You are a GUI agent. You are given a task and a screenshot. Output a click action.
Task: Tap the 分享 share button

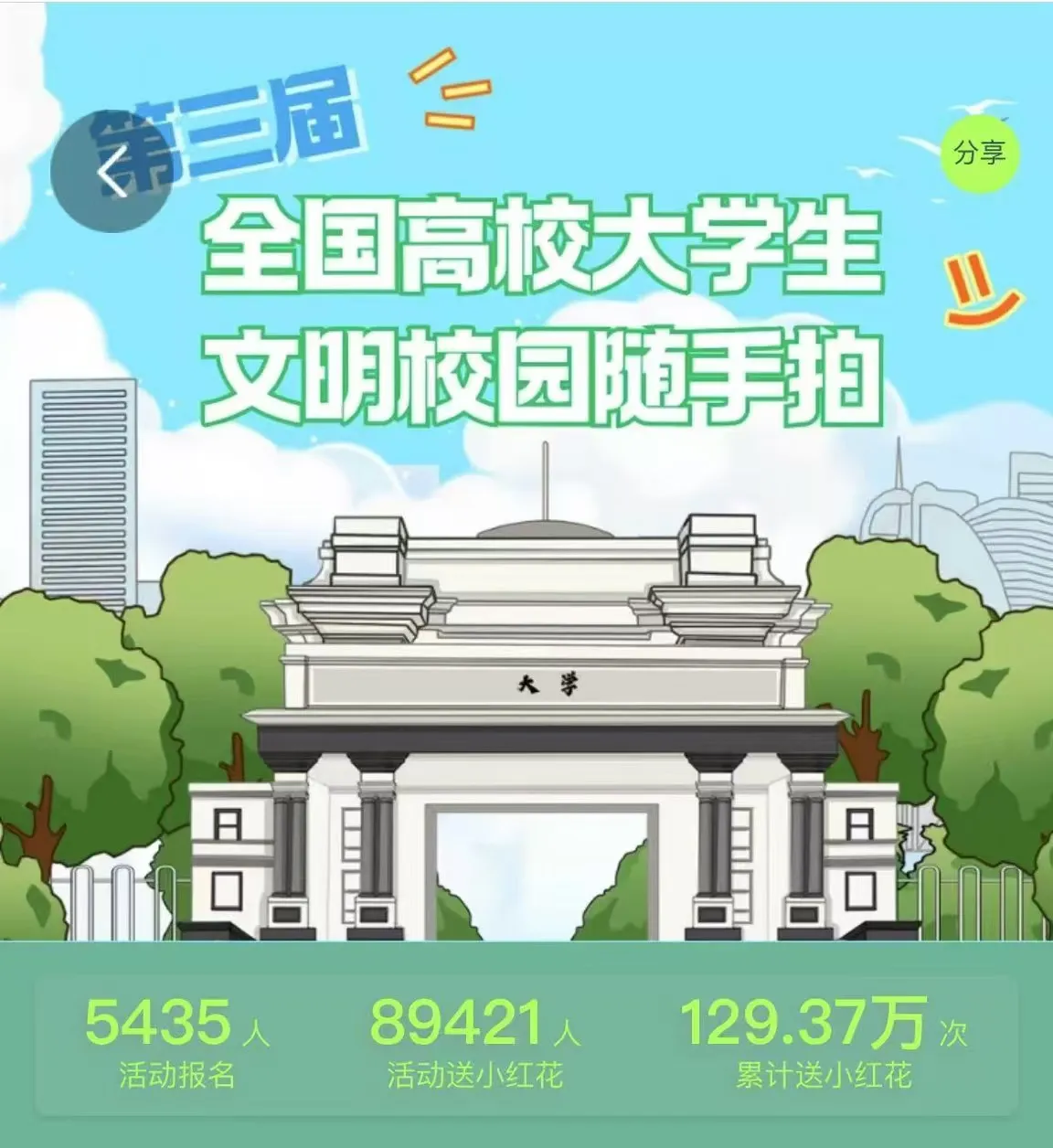click(979, 154)
